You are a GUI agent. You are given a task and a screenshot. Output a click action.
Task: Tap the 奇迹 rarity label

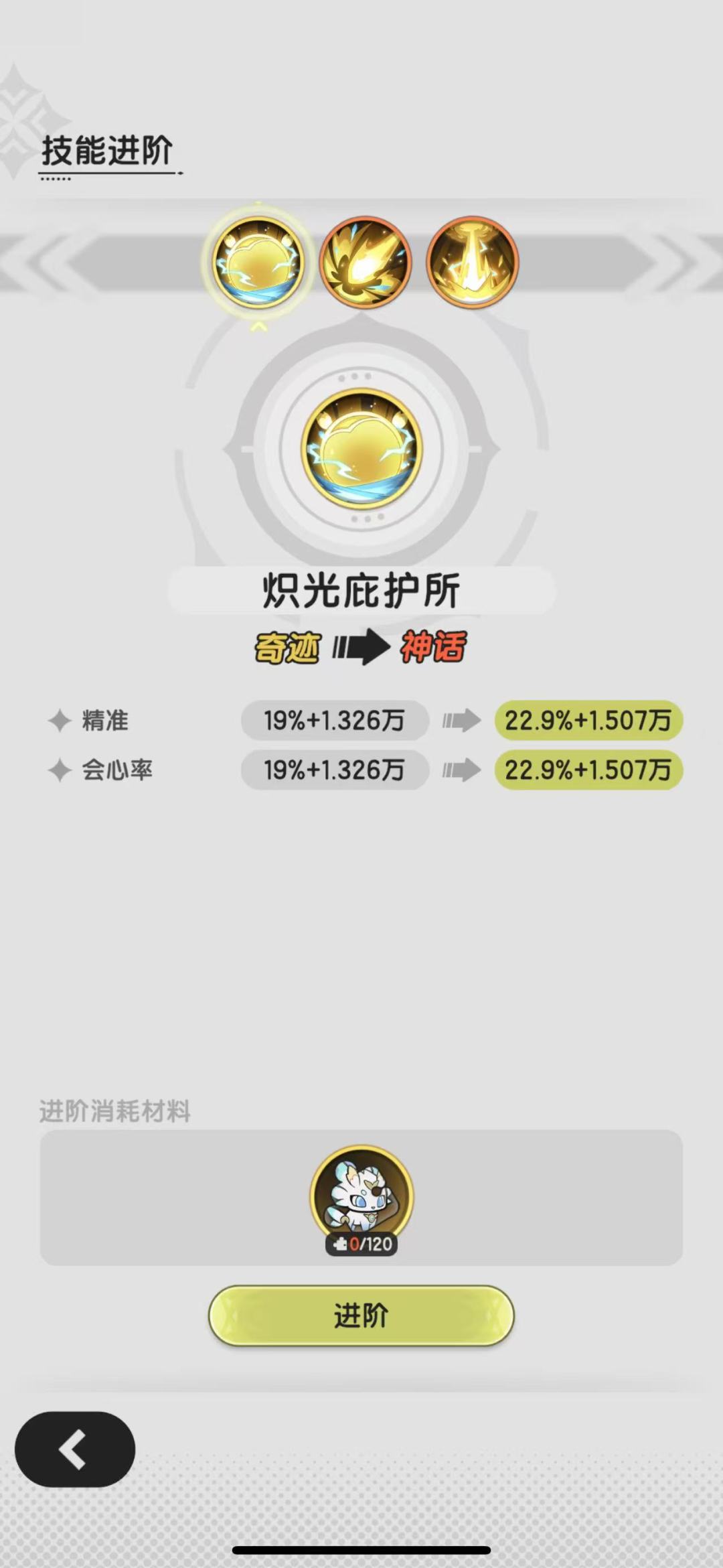289,645
